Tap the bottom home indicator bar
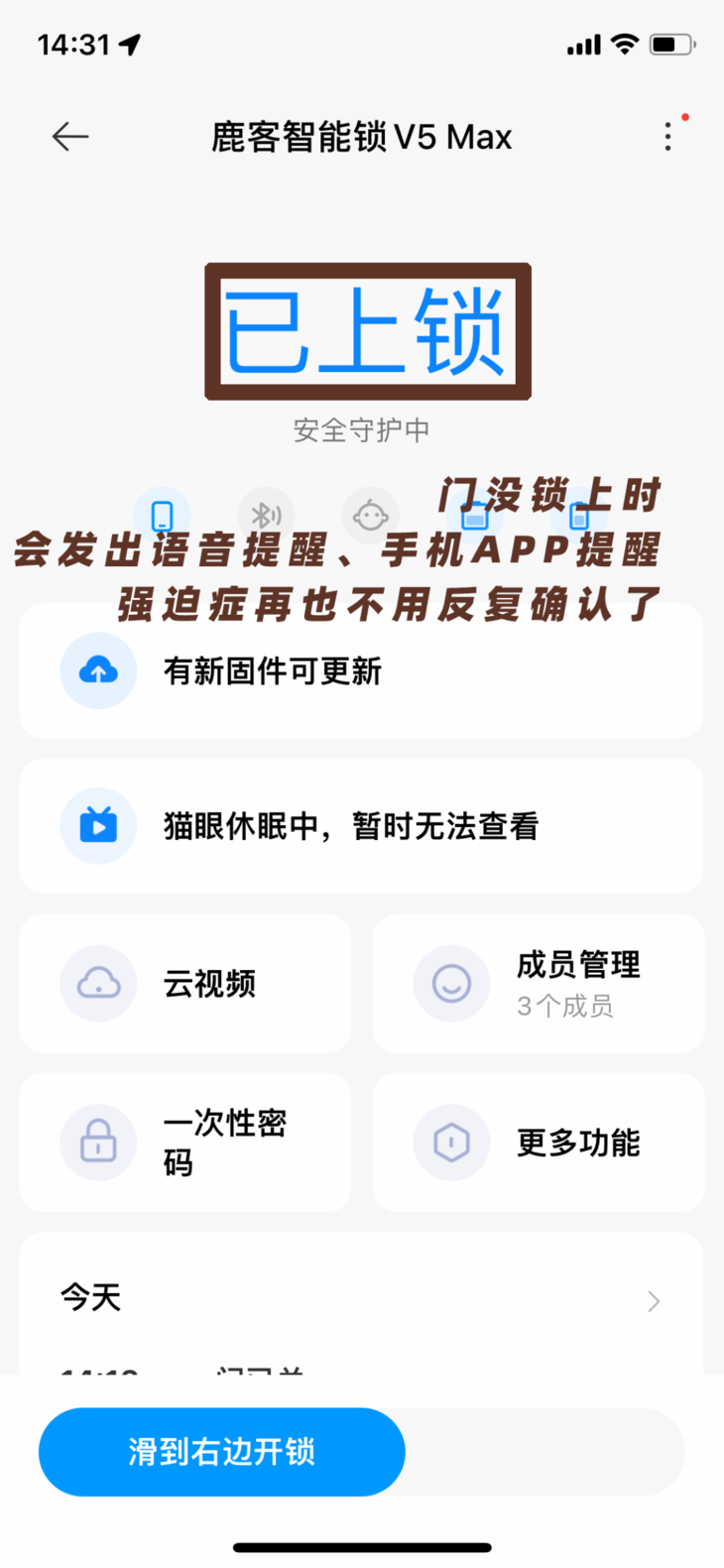This screenshot has height=1568, width=724. [x=362, y=1546]
